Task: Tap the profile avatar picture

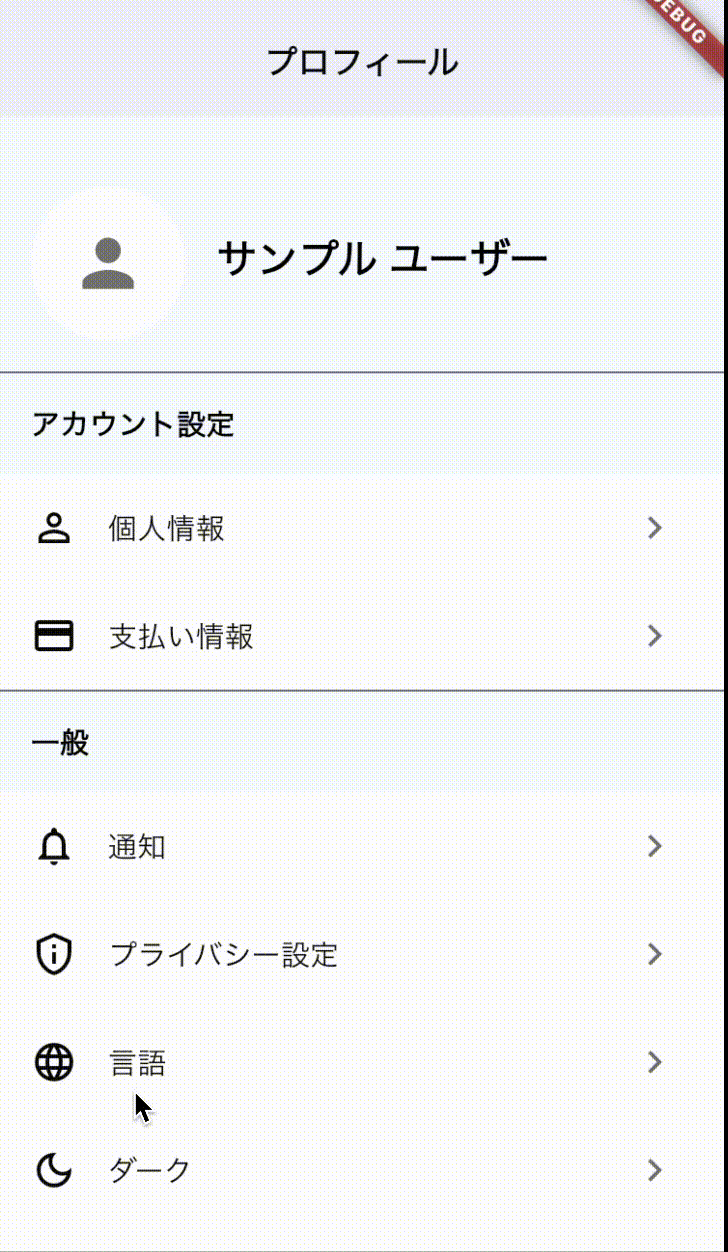Action: [x=108, y=264]
